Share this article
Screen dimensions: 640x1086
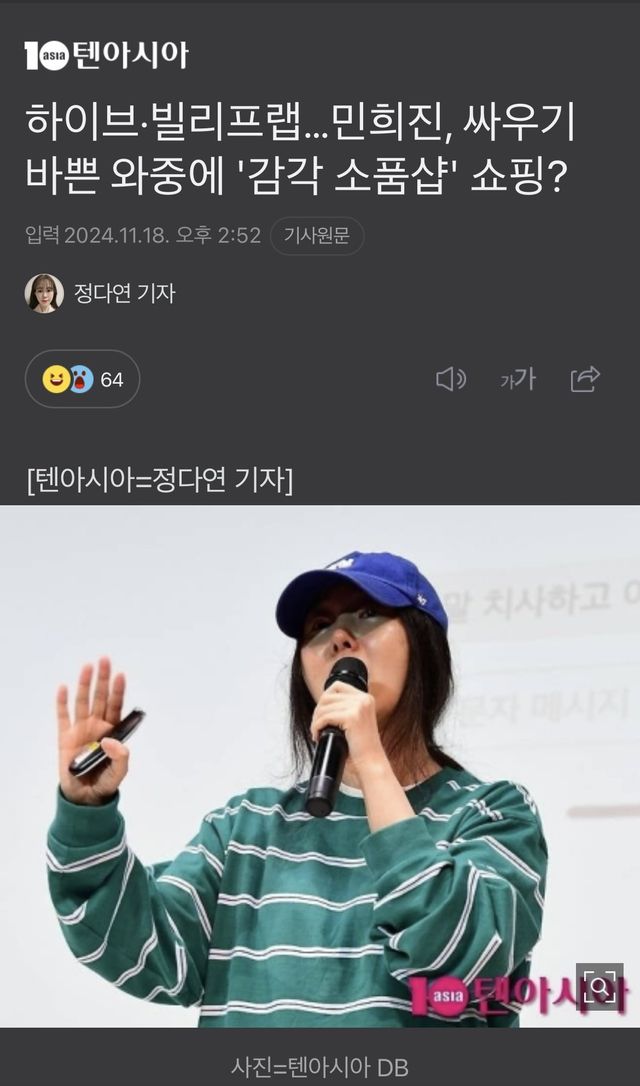pyautogui.click(x=585, y=379)
